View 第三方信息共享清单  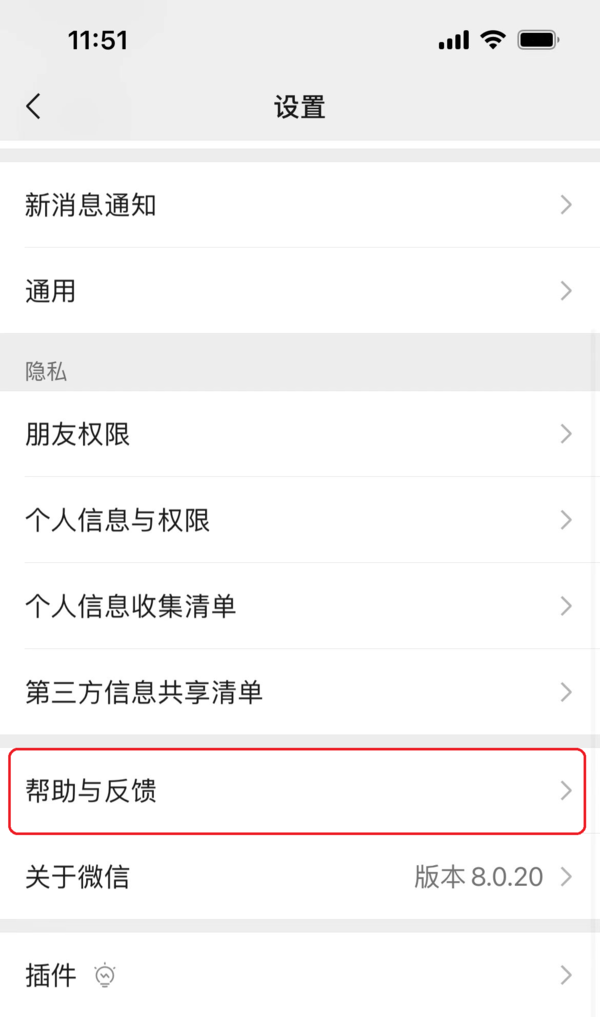coord(300,692)
